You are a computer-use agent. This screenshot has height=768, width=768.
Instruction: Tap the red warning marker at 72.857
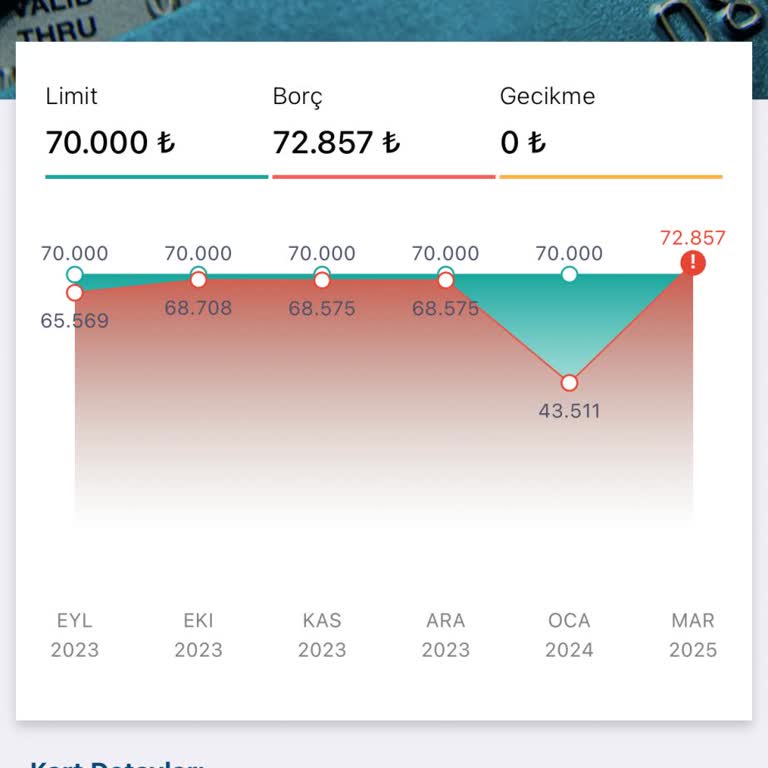pyautogui.click(x=693, y=263)
